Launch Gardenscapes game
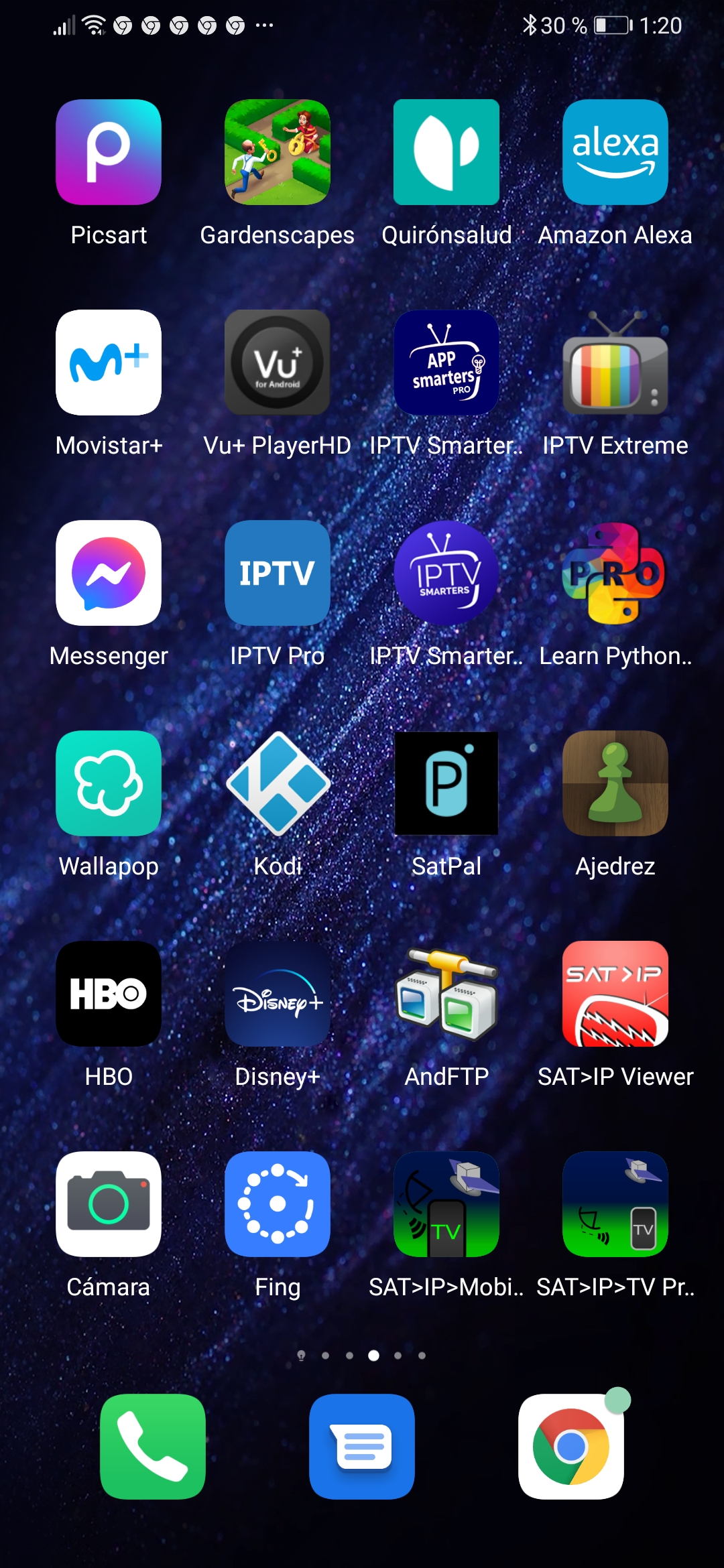Screen dimensions: 724x1568 click(278, 152)
